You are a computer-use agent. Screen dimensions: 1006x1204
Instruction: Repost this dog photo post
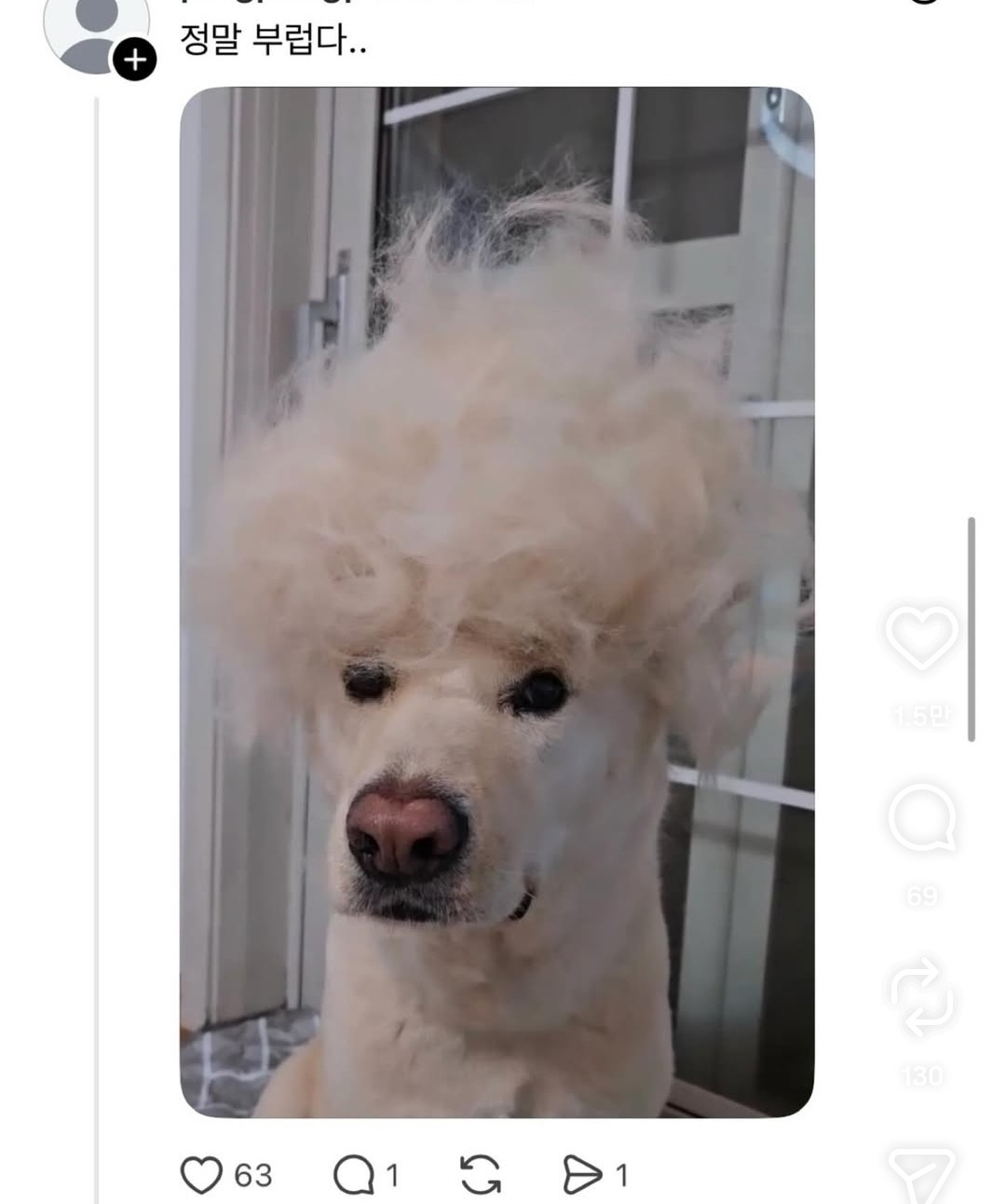tap(481, 1175)
